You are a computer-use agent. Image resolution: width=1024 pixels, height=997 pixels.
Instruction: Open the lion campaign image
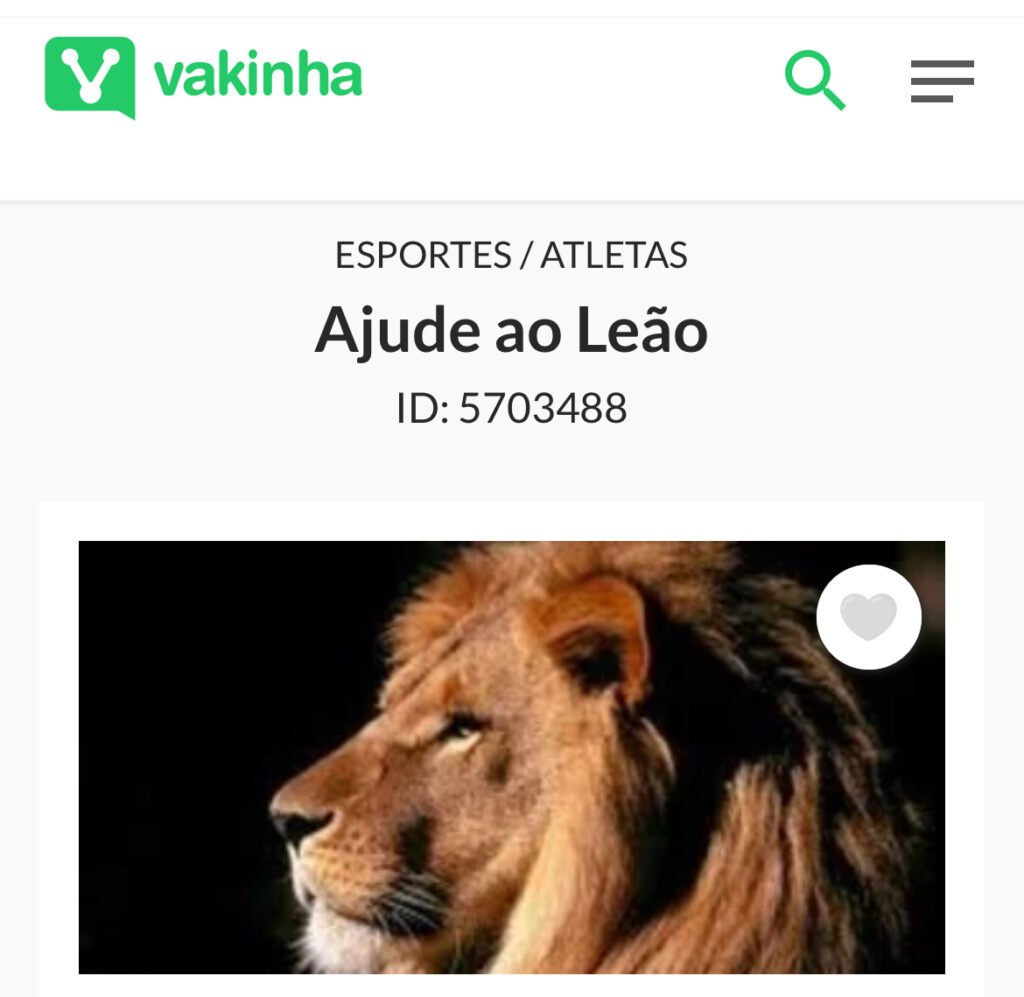pyautogui.click(x=511, y=757)
